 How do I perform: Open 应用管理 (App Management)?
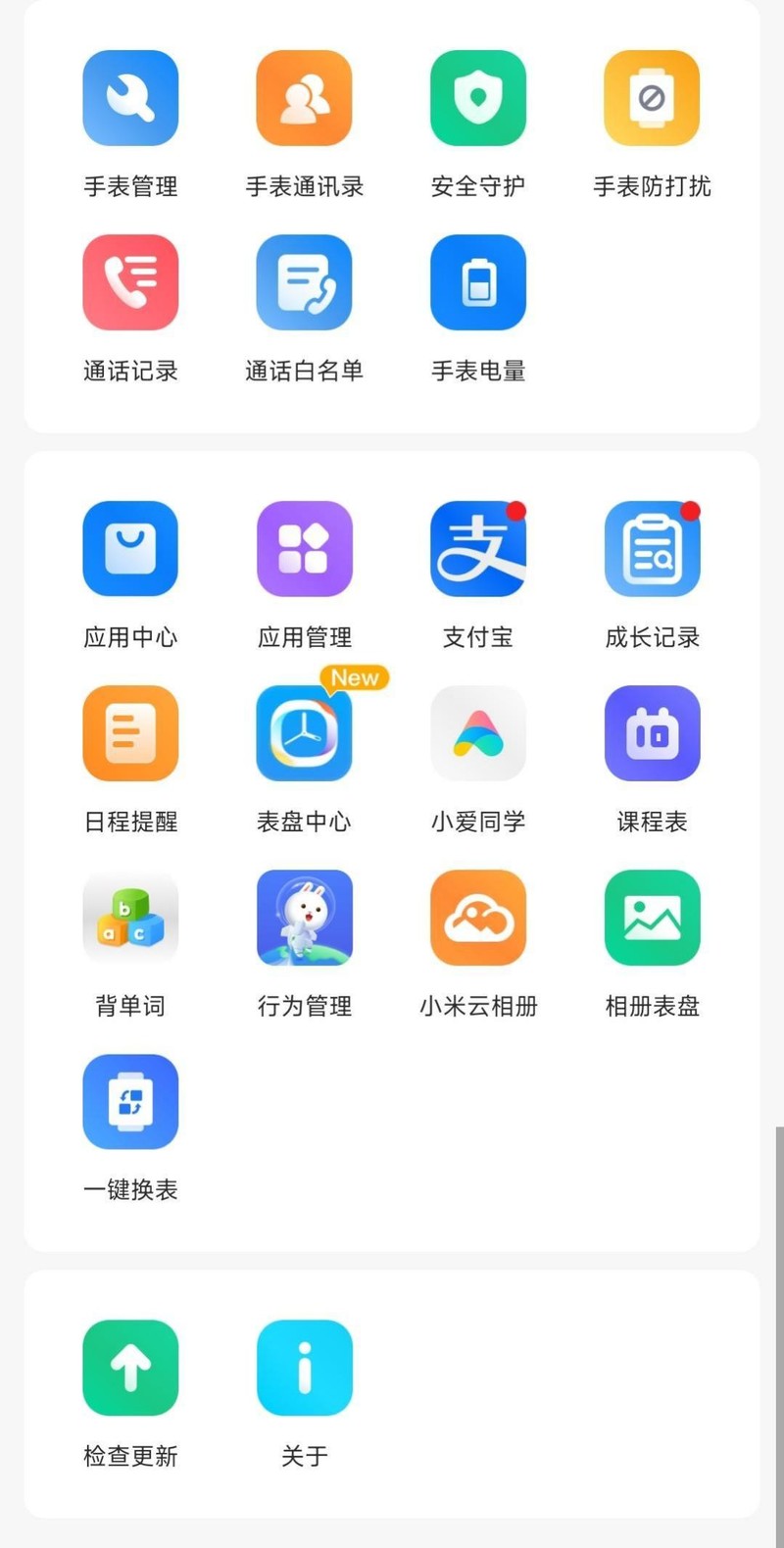click(305, 548)
